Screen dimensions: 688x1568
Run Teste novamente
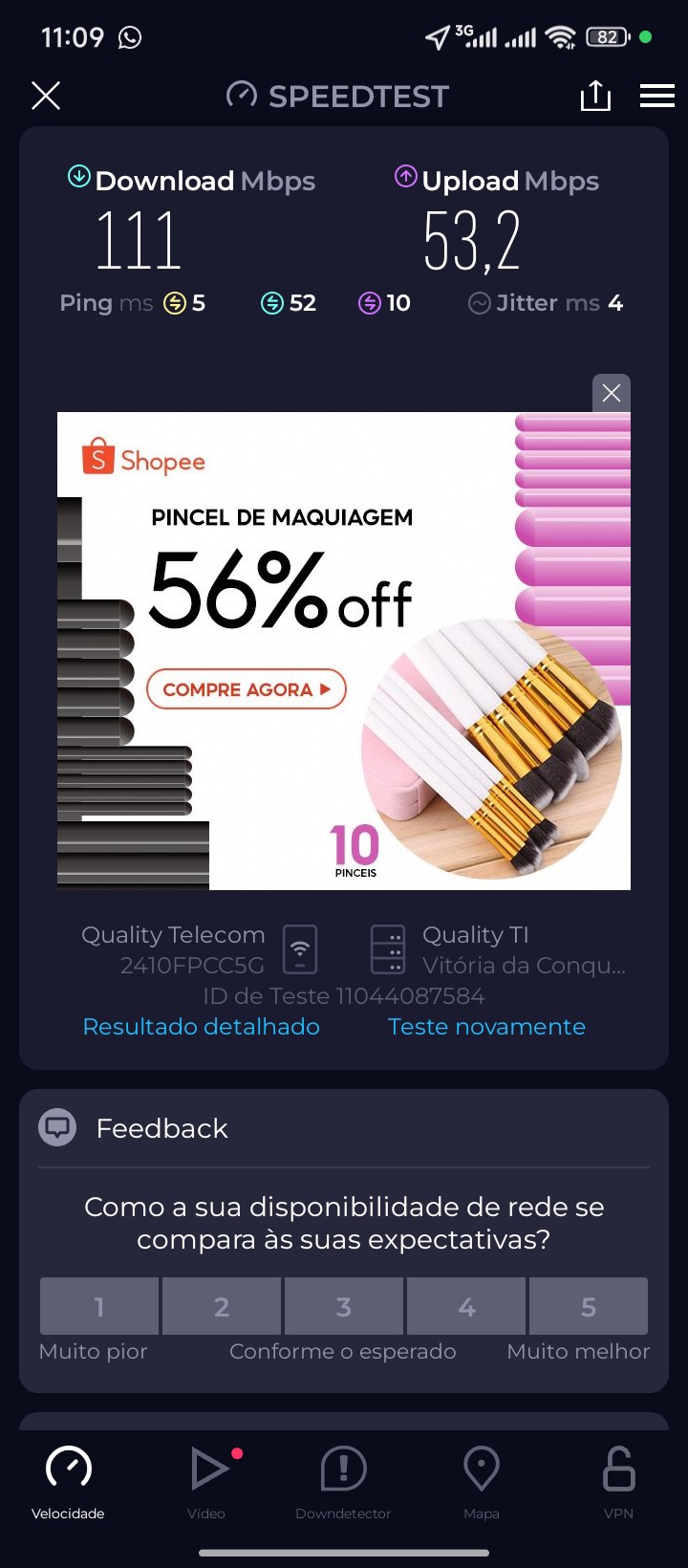486,1027
